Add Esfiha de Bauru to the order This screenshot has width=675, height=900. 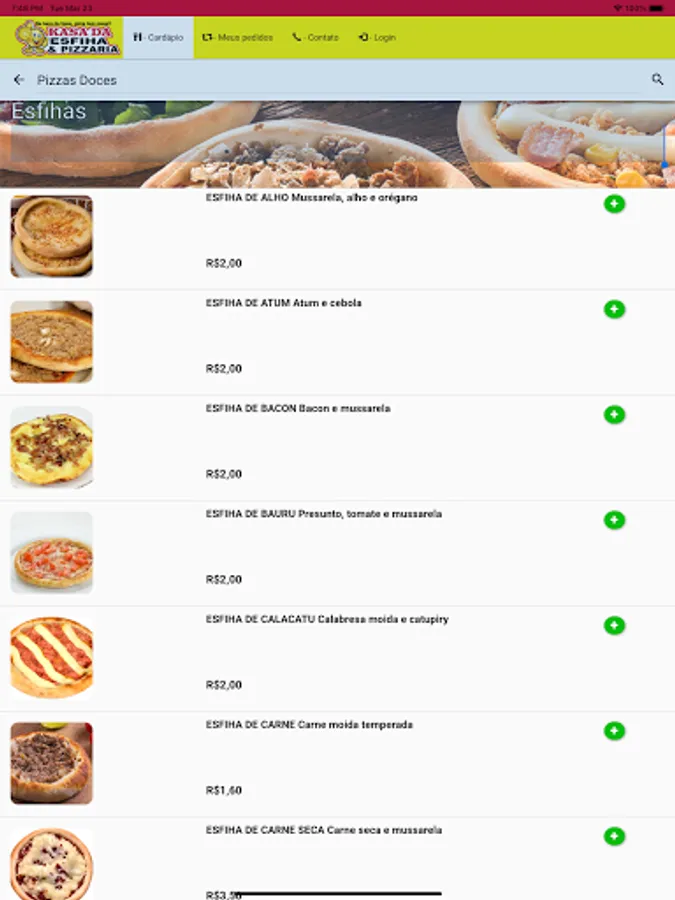614,520
